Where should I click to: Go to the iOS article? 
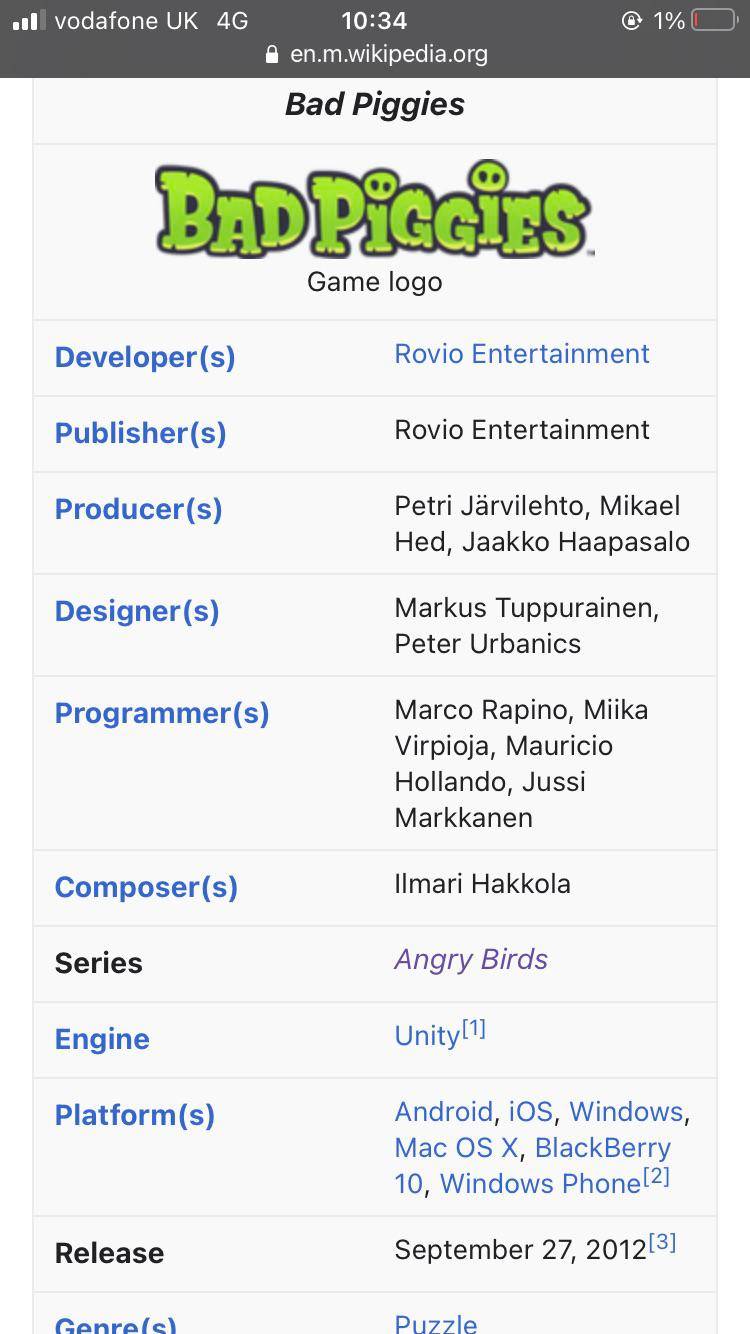[x=530, y=1112]
